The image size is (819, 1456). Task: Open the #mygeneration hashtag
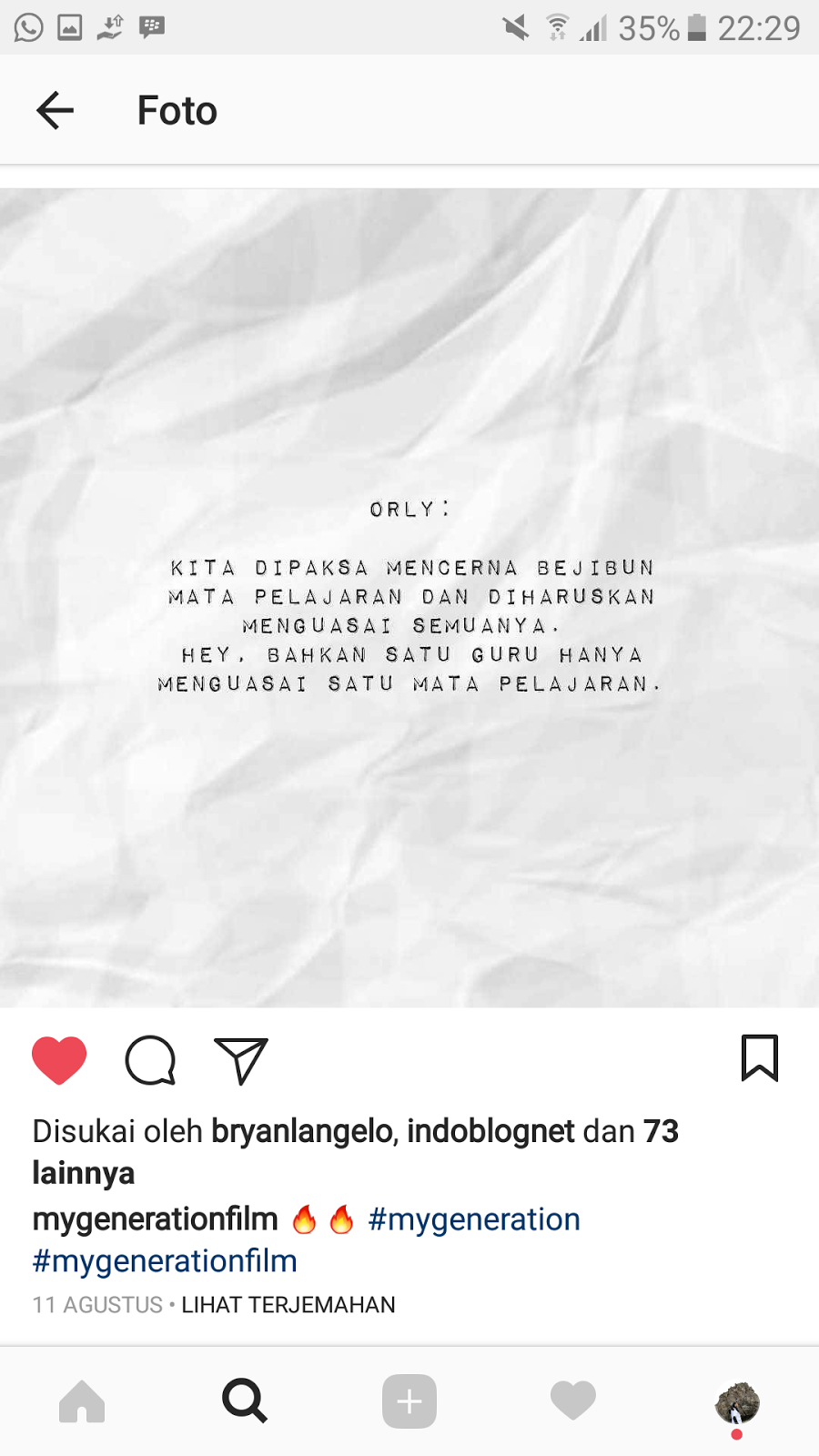[473, 1219]
